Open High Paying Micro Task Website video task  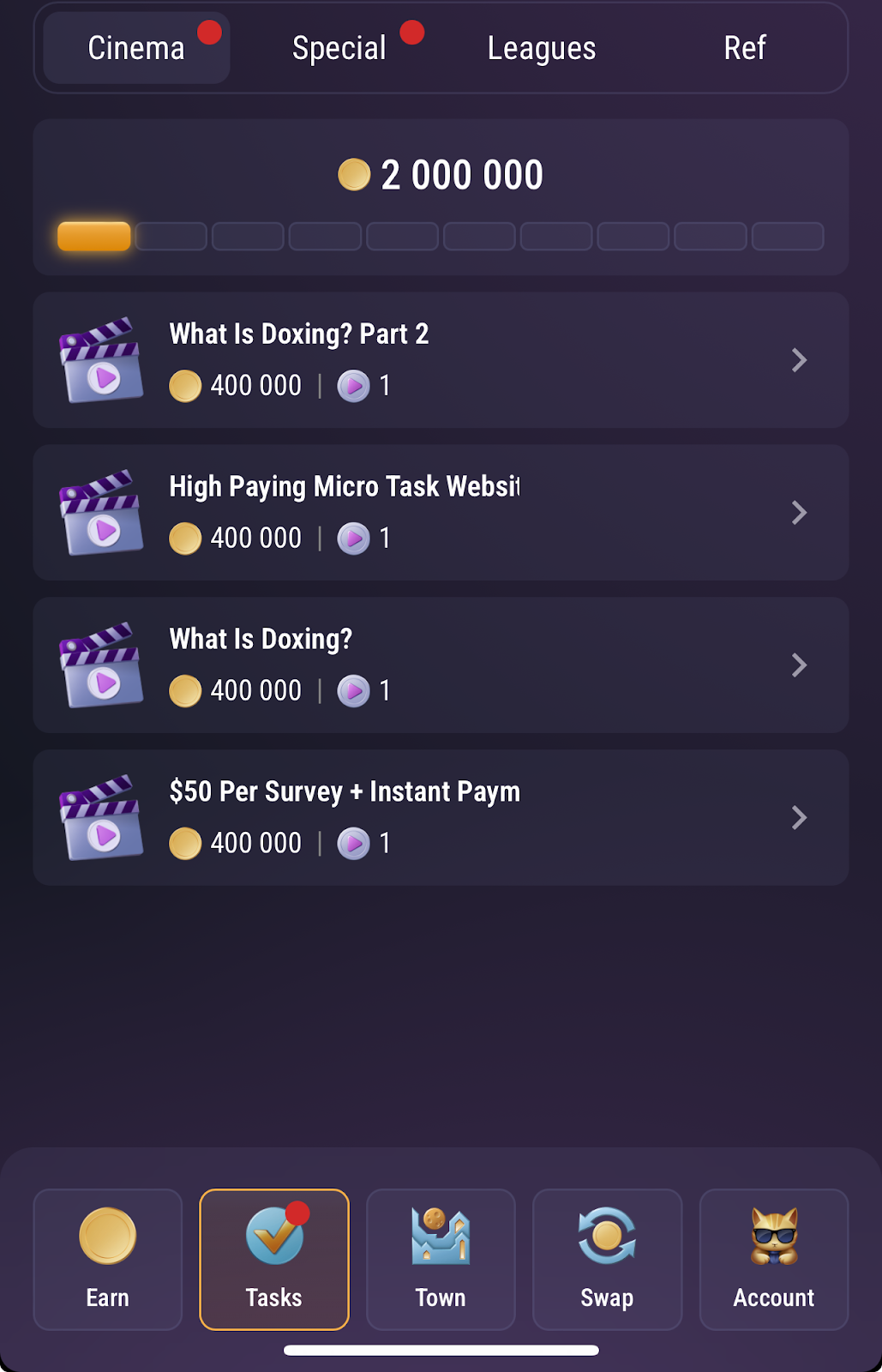[441, 513]
